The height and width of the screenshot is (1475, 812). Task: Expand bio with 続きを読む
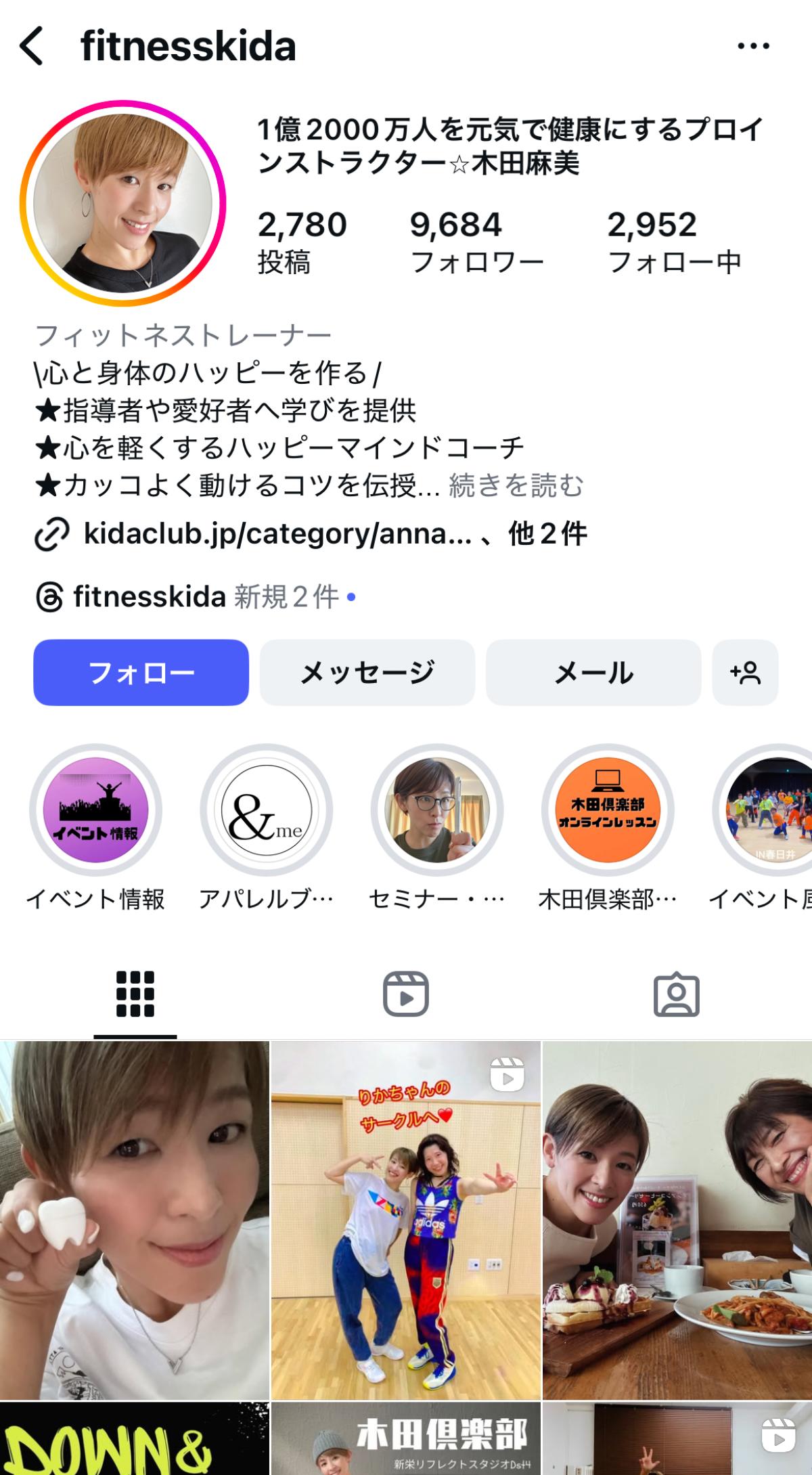click(516, 485)
